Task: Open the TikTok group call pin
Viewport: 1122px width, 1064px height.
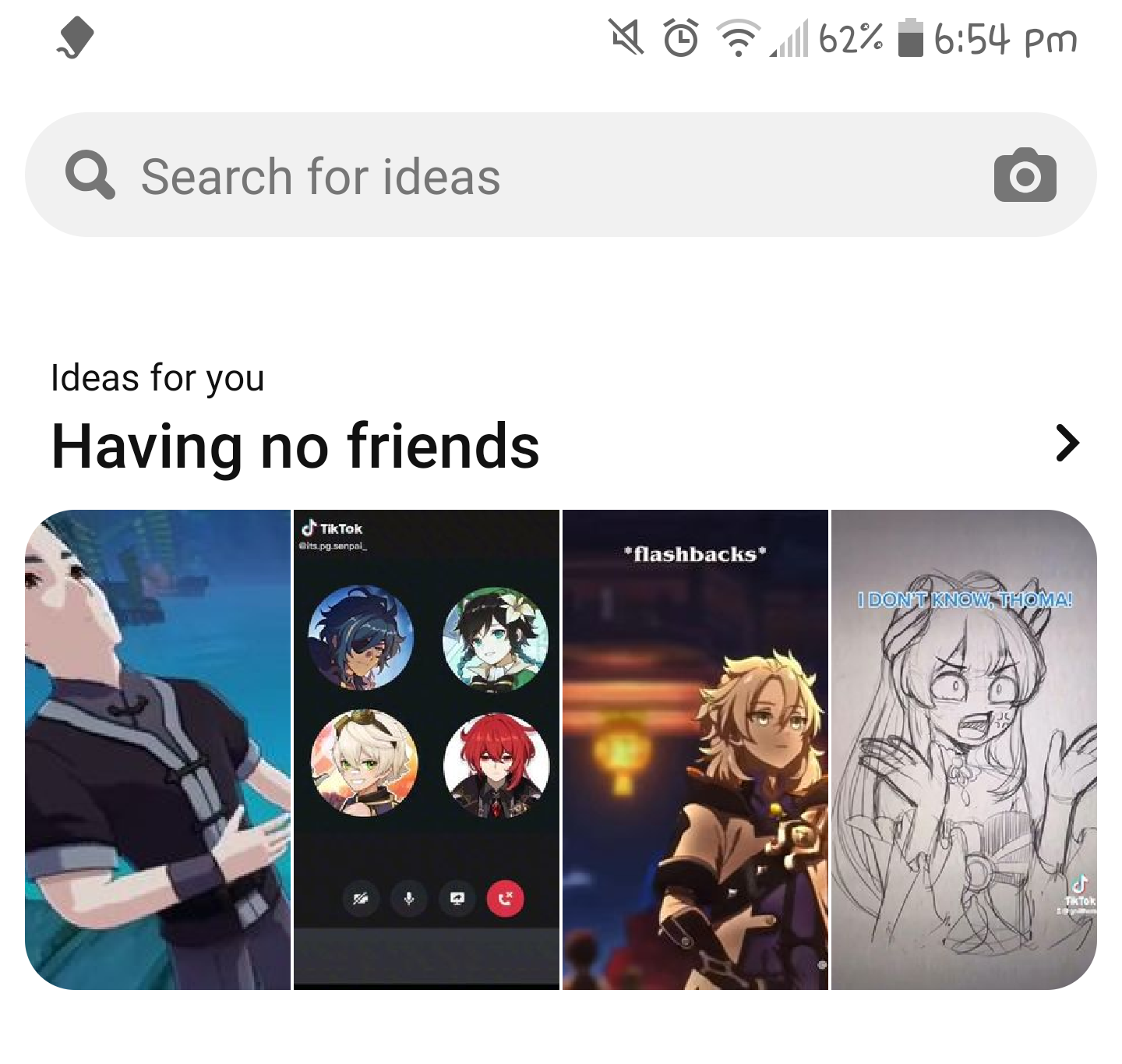Action: click(426, 750)
